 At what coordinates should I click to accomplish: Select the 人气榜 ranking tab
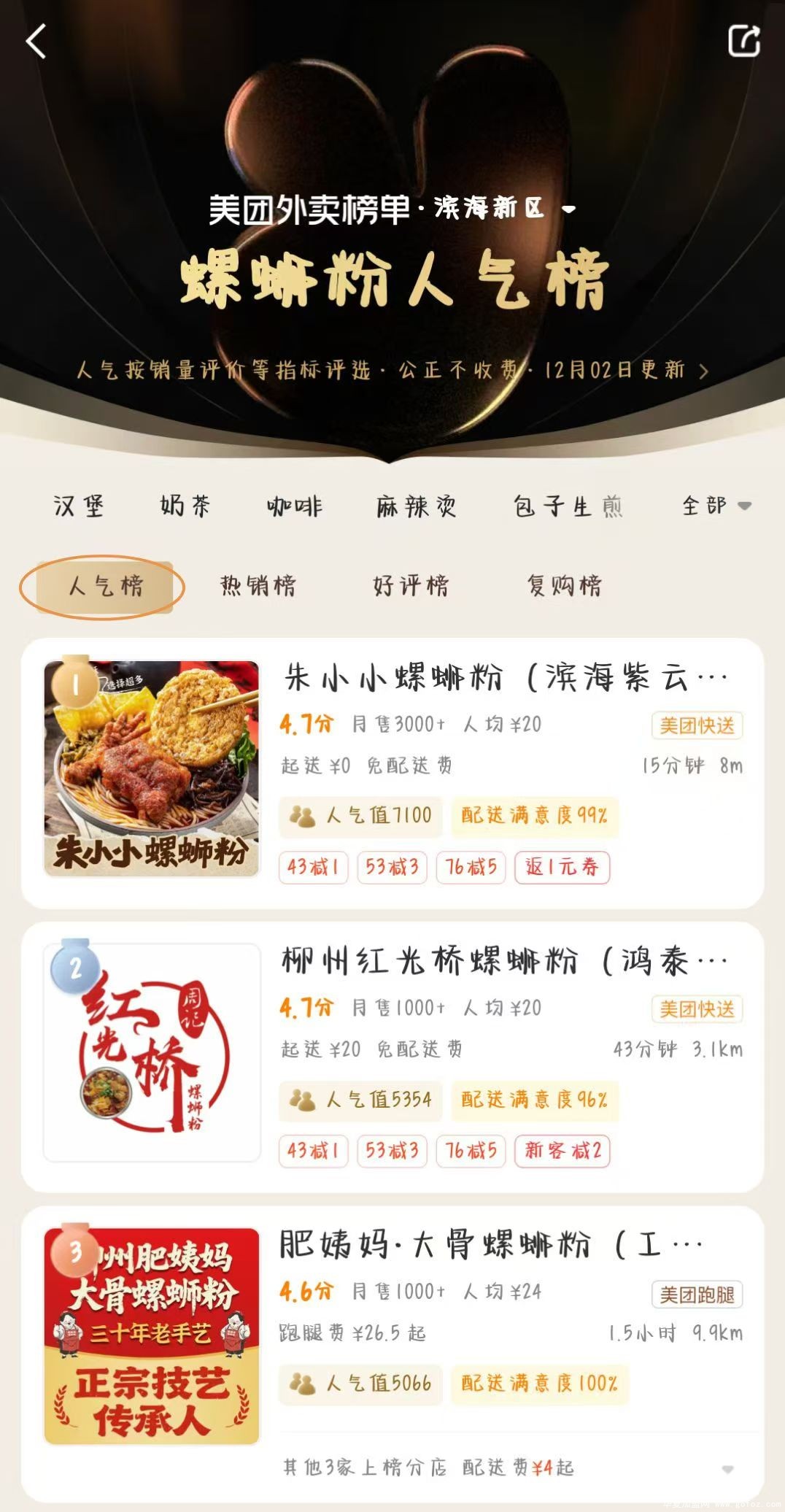[104, 586]
